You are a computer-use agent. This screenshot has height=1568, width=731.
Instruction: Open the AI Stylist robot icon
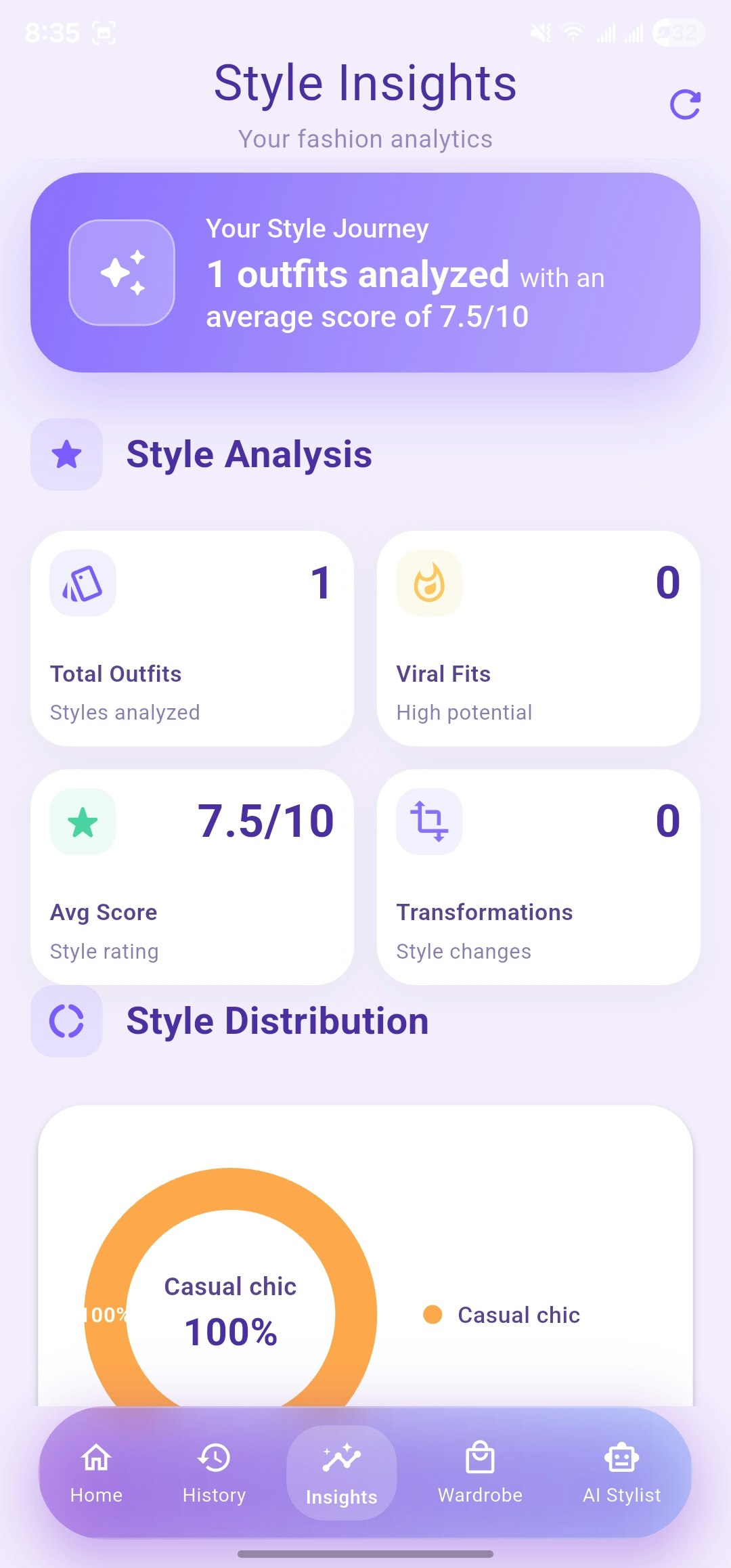pyautogui.click(x=621, y=1457)
